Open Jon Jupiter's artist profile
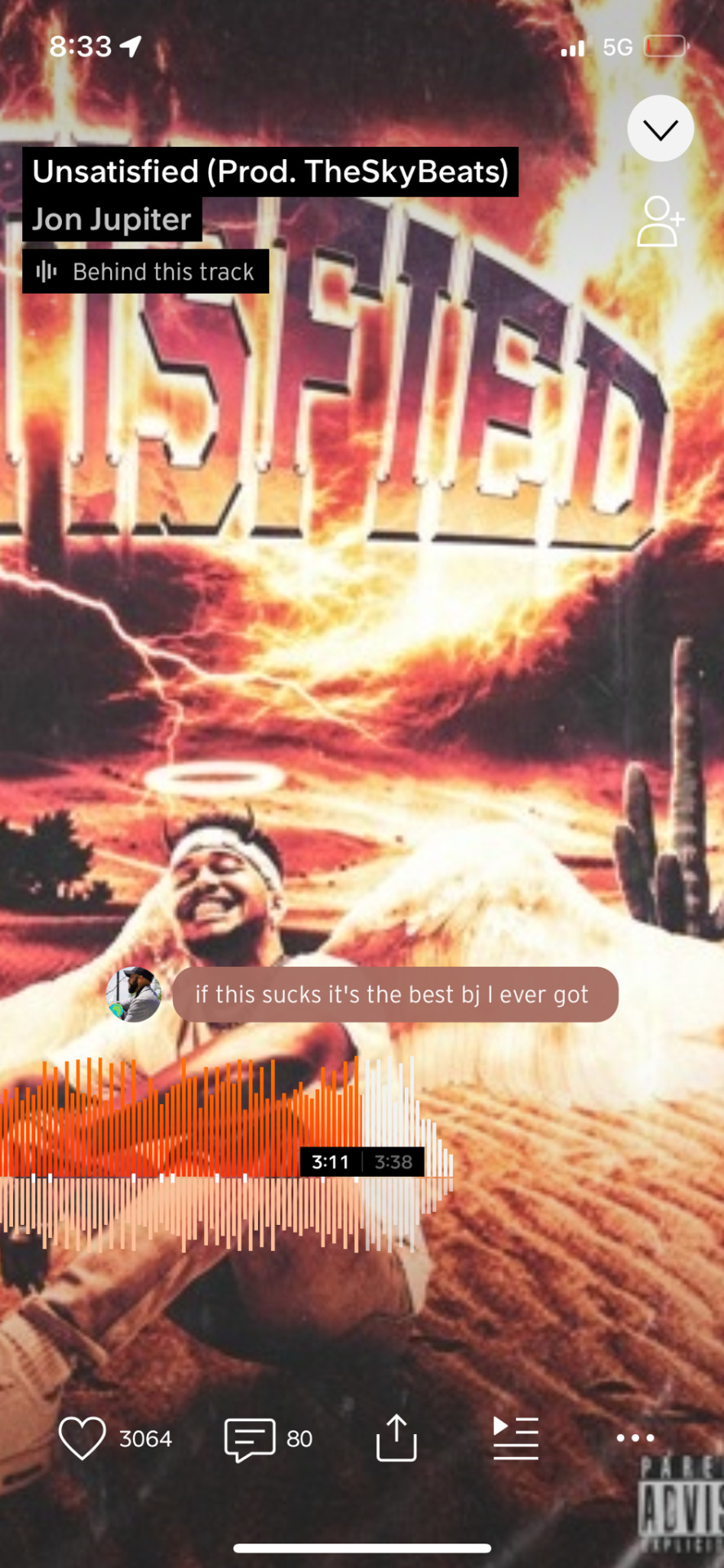724x1568 pixels. (112, 220)
